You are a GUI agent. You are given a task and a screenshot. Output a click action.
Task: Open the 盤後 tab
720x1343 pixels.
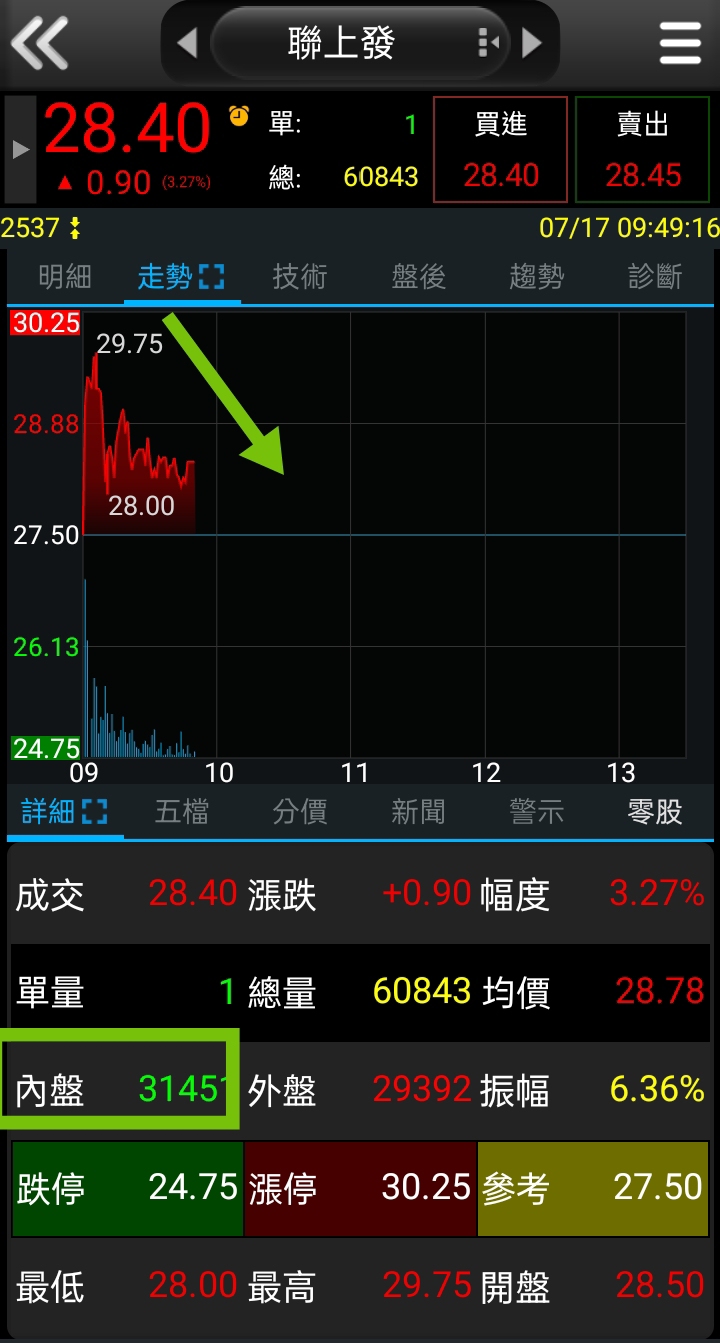coord(418,277)
